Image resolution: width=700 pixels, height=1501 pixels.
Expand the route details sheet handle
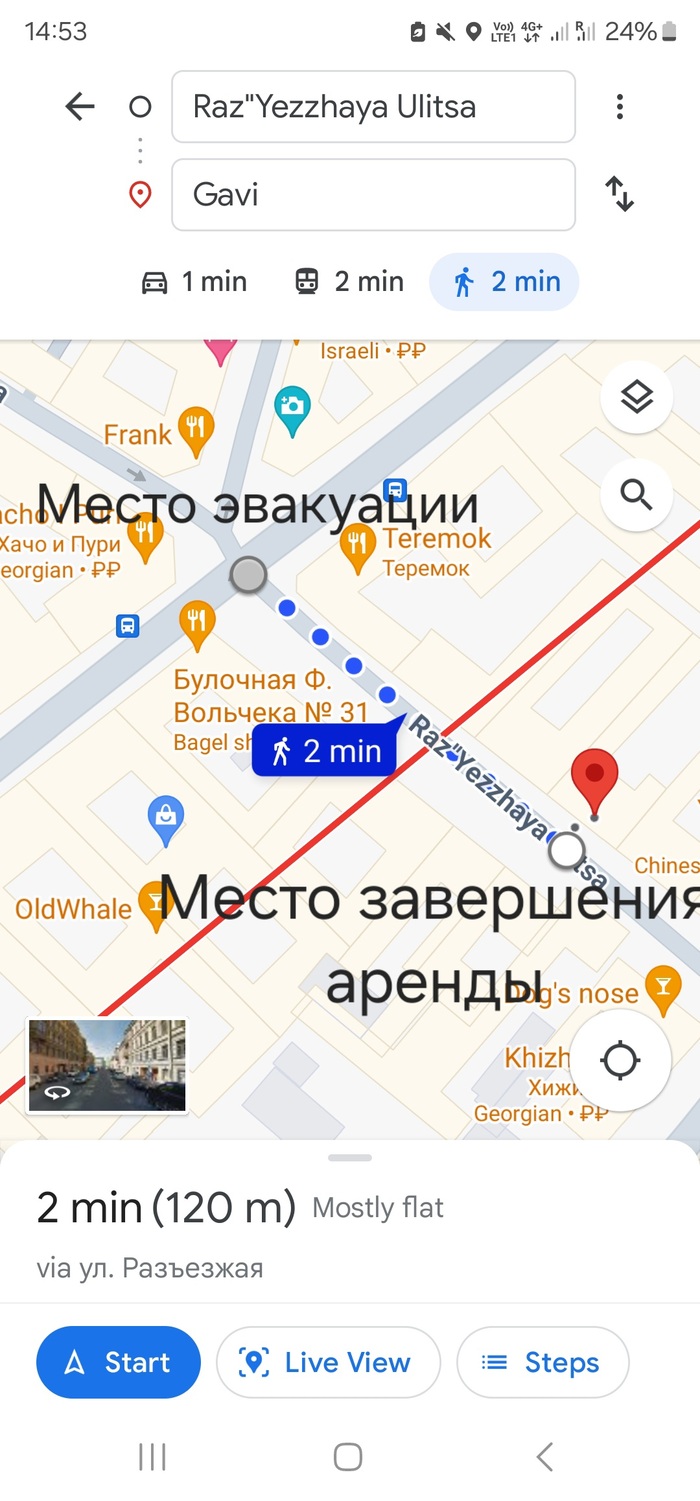pyautogui.click(x=349, y=1158)
